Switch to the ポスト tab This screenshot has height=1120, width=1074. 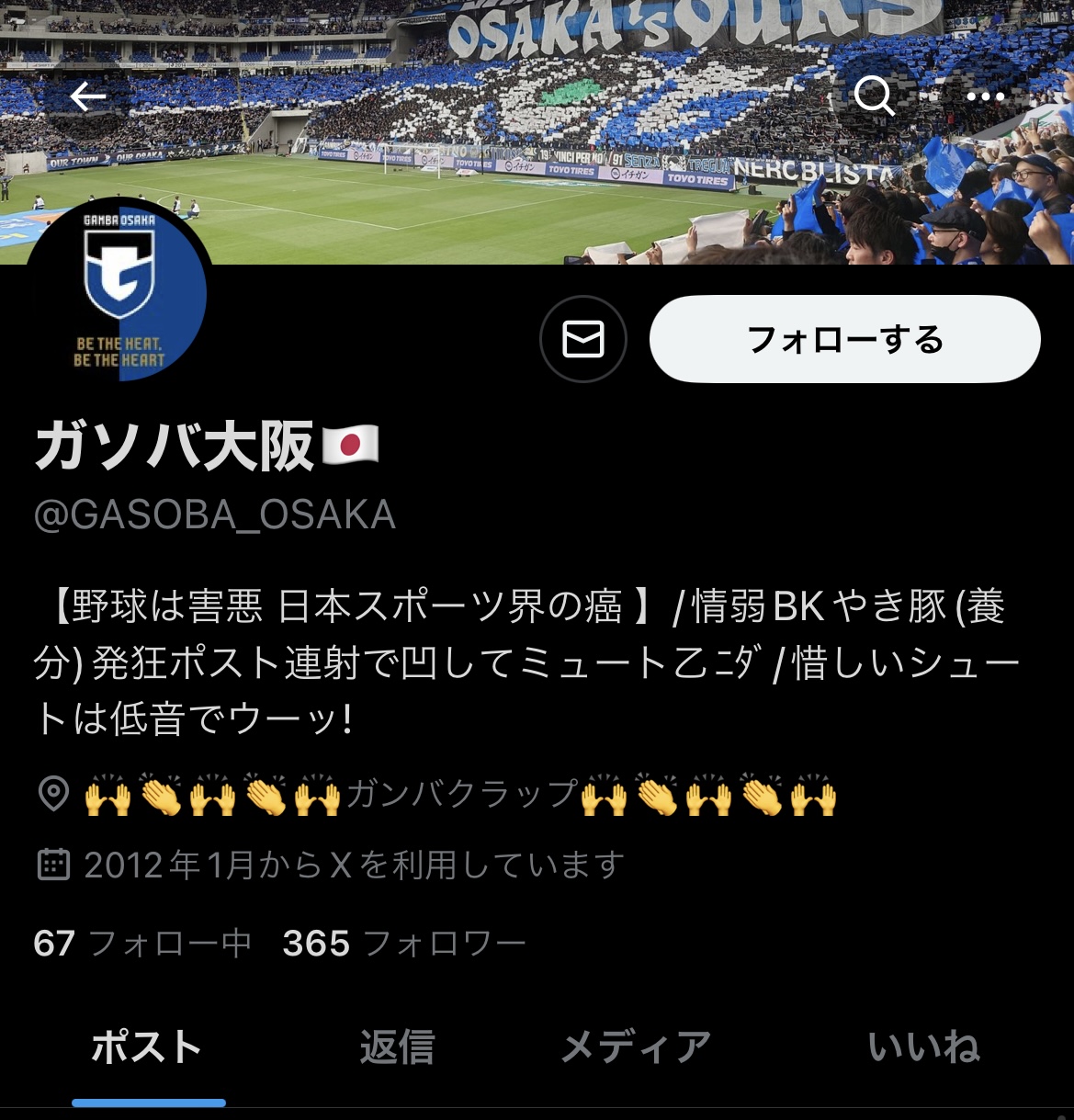click(147, 1047)
